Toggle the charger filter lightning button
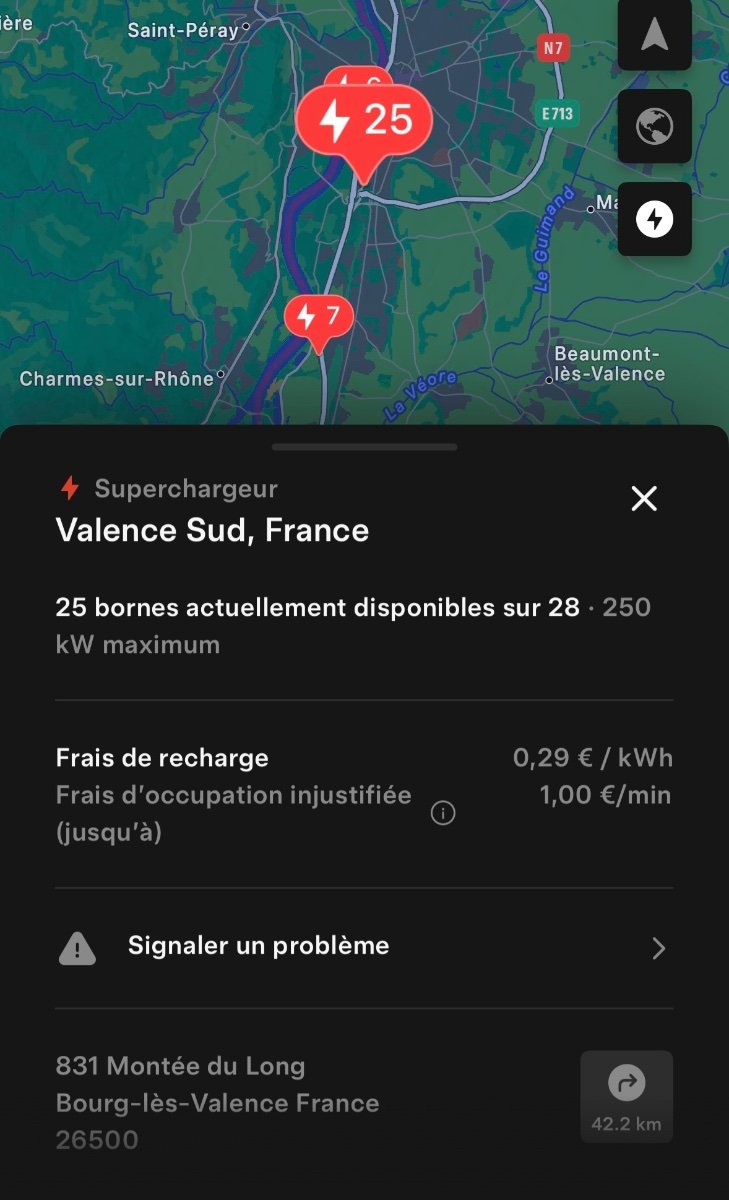This screenshot has width=729, height=1200. pyautogui.click(x=654, y=219)
